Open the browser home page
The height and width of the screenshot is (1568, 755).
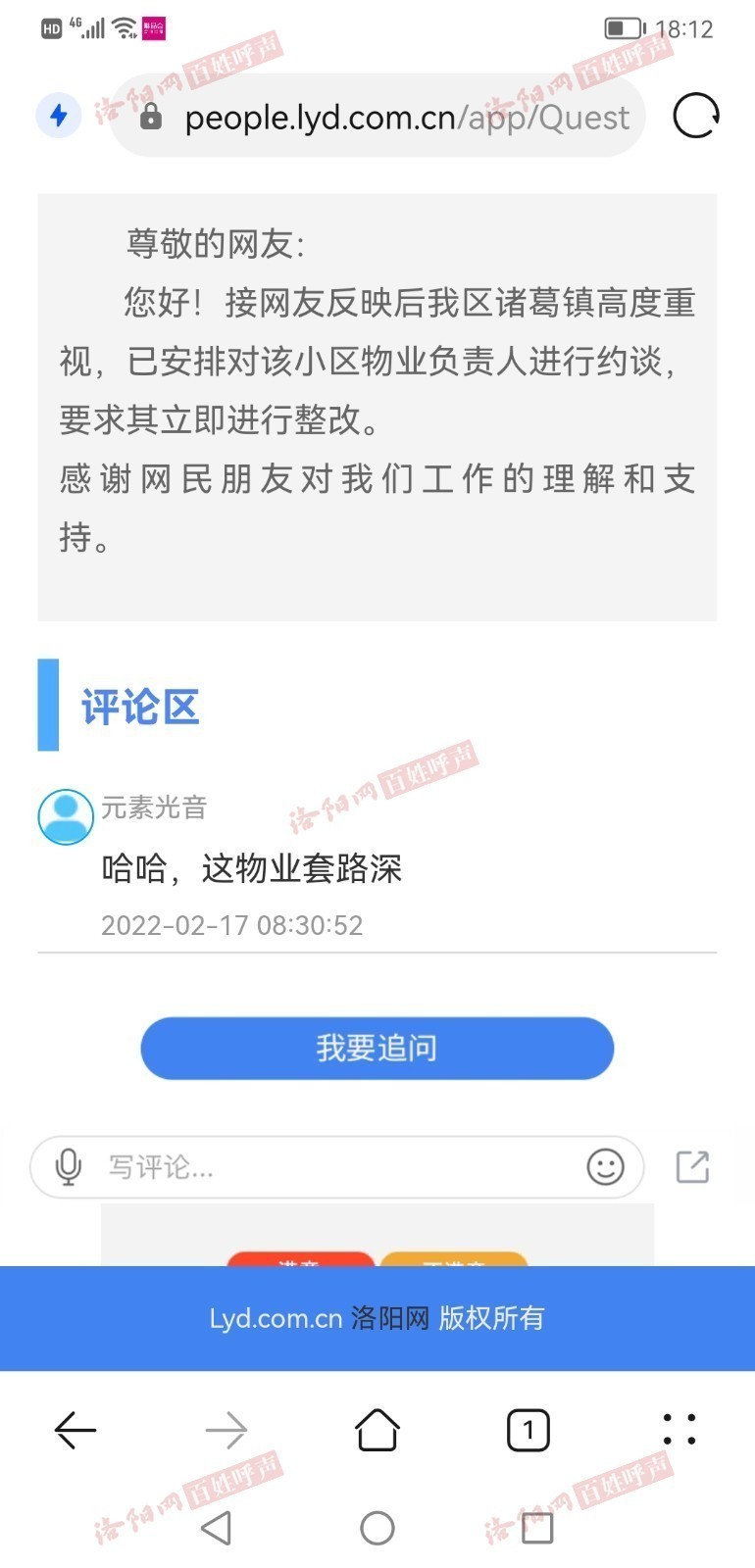(377, 1430)
